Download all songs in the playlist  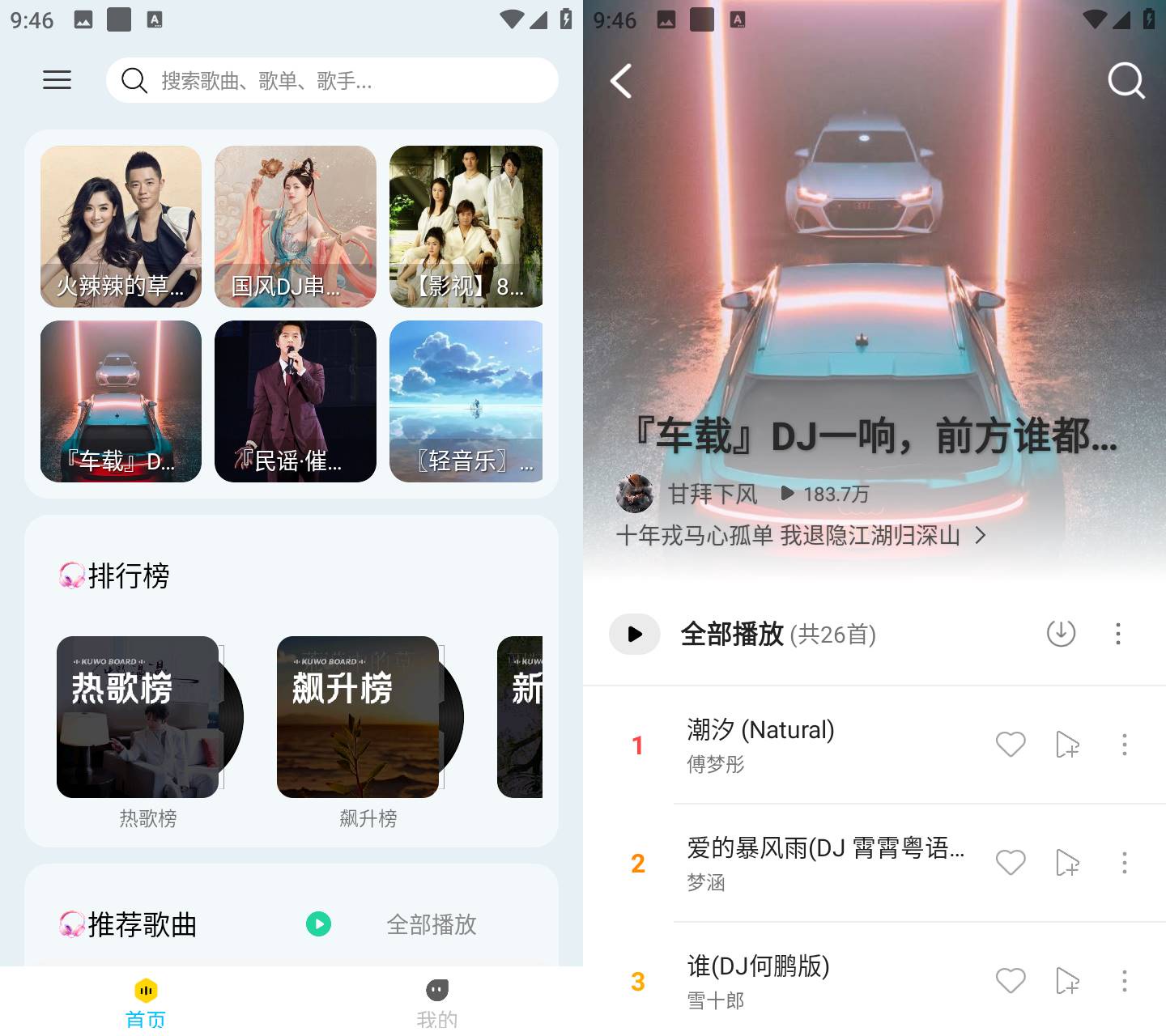(x=1061, y=633)
